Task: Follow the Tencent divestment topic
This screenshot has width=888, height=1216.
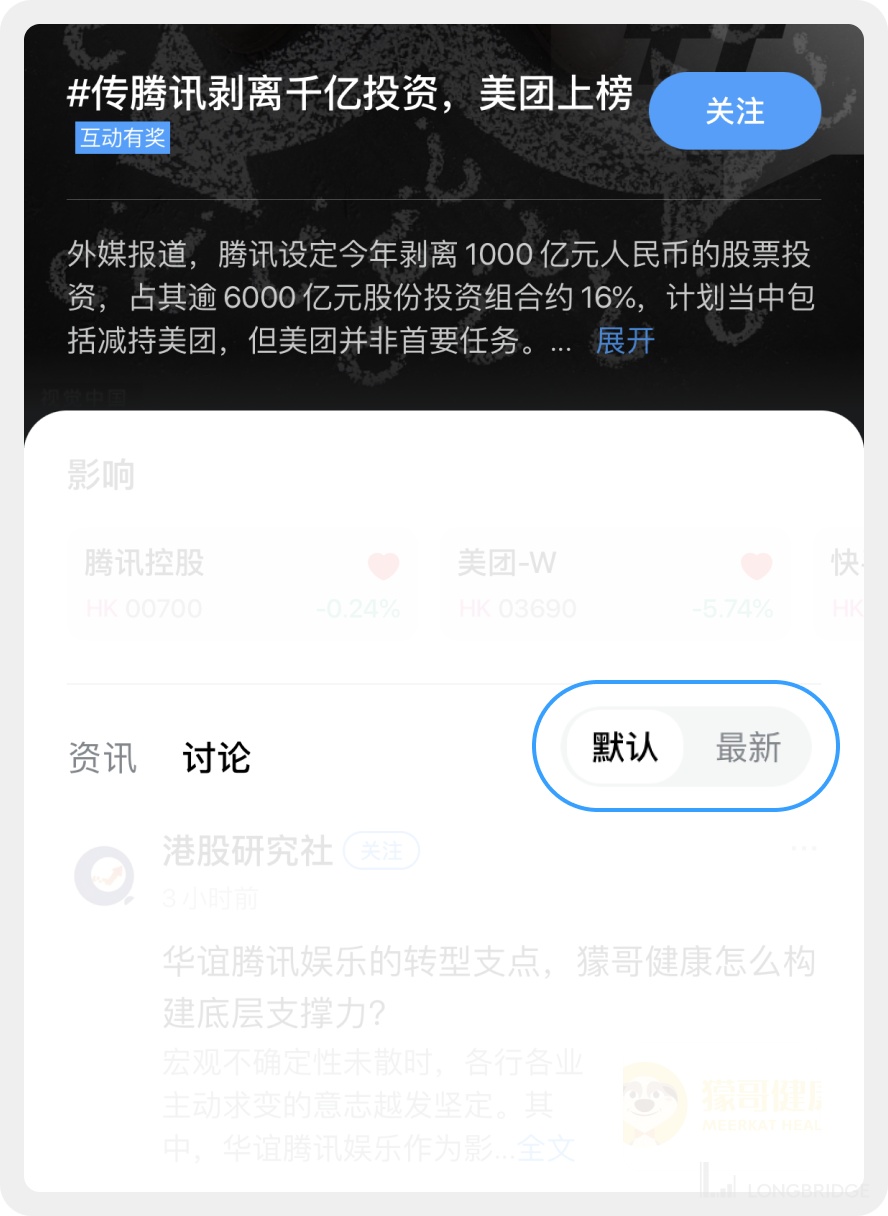Action: click(734, 111)
